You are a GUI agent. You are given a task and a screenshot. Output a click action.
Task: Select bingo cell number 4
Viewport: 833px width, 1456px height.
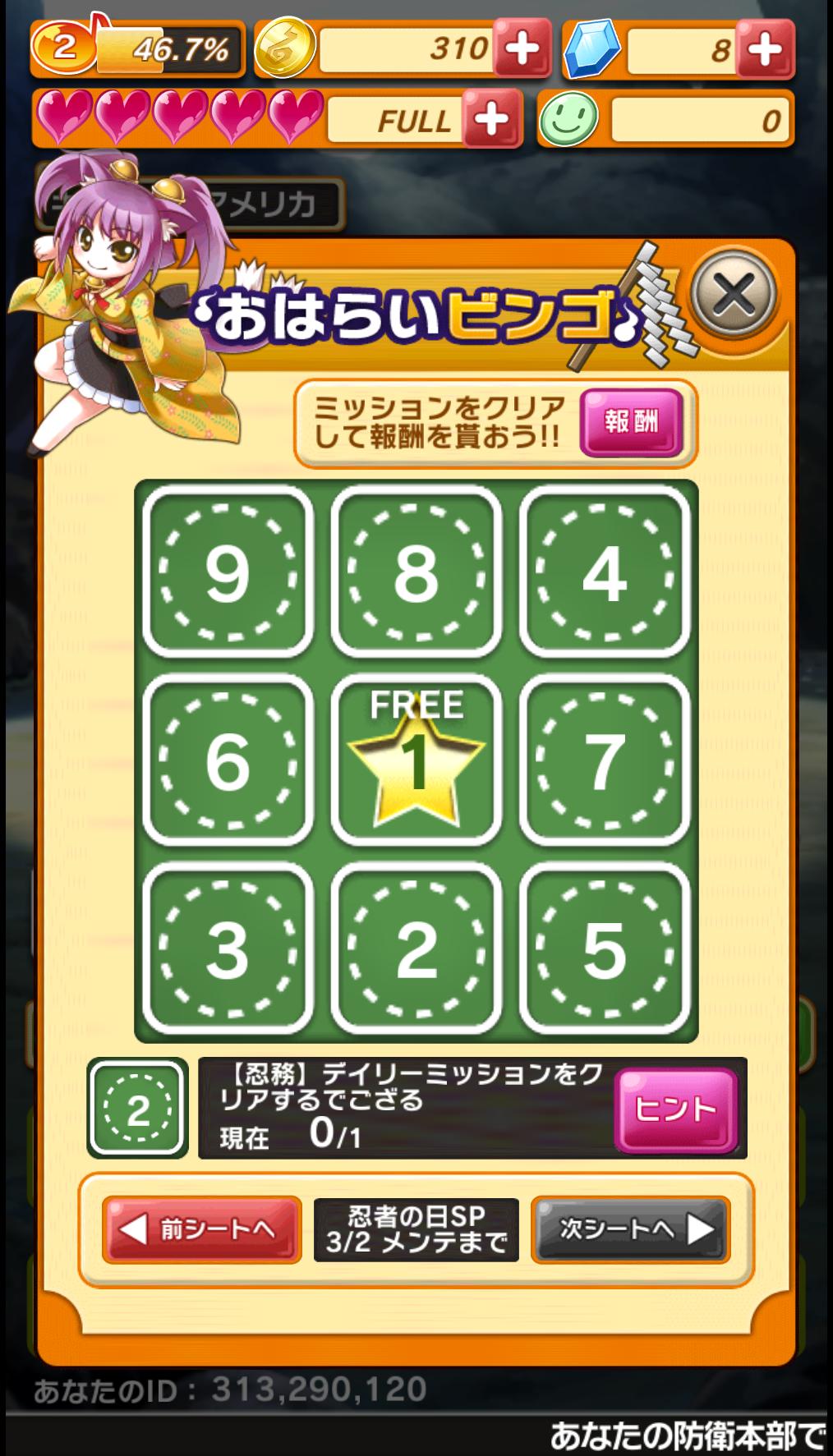pos(605,572)
